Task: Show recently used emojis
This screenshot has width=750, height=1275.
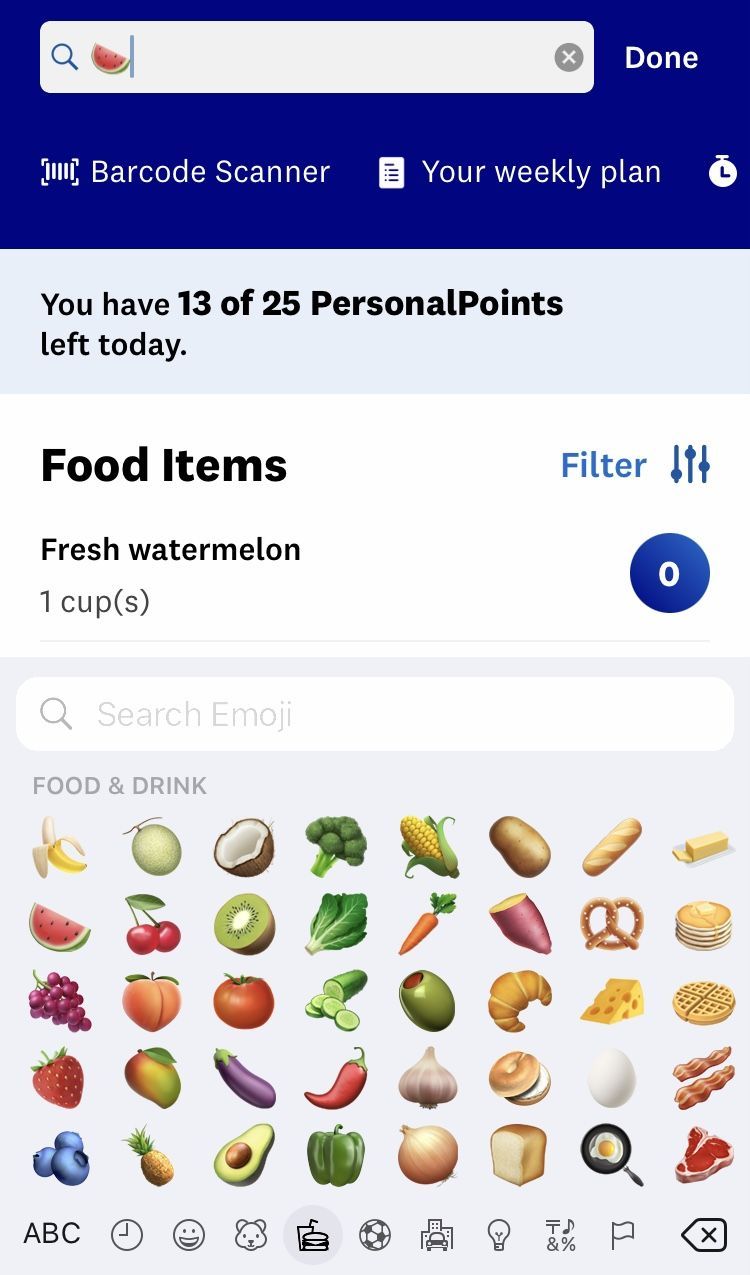Action: click(127, 1233)
